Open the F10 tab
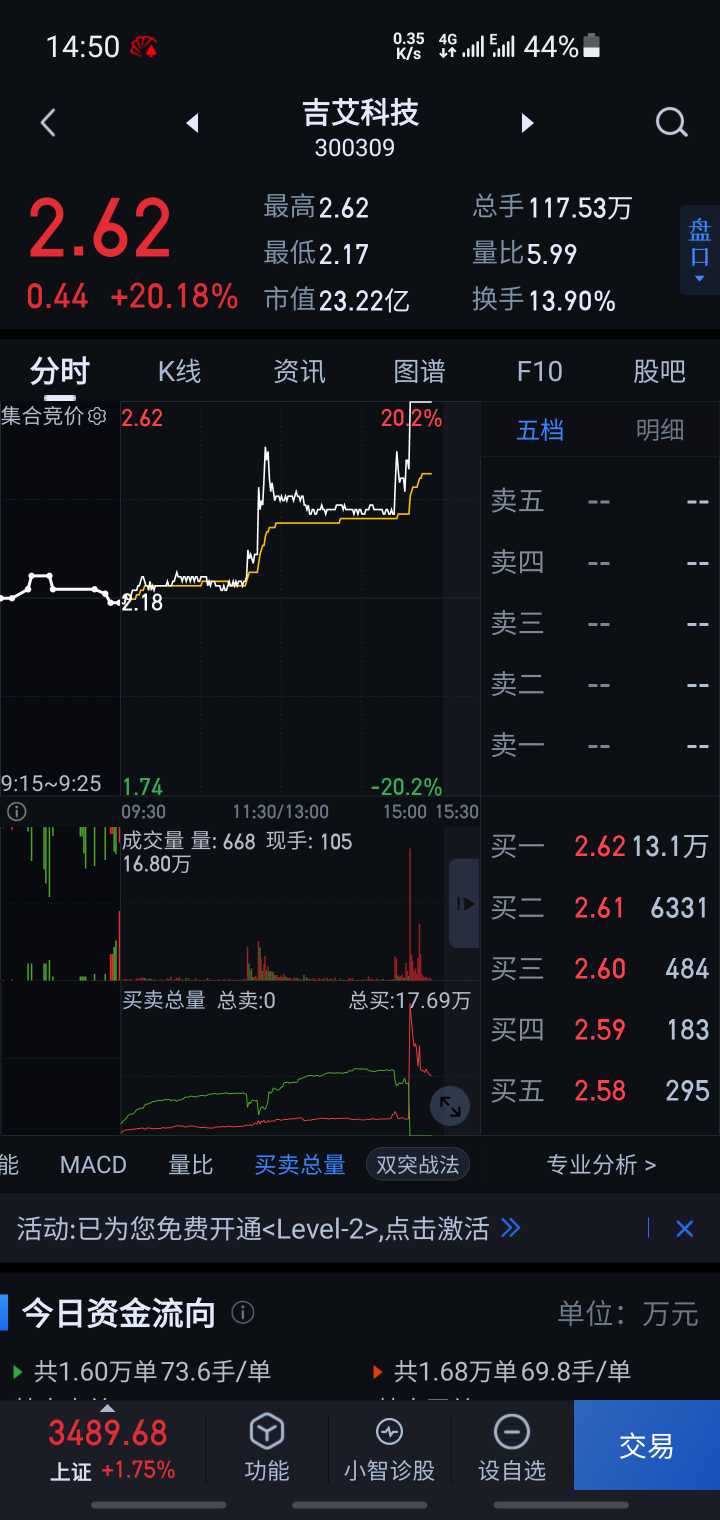 point(539,372)
